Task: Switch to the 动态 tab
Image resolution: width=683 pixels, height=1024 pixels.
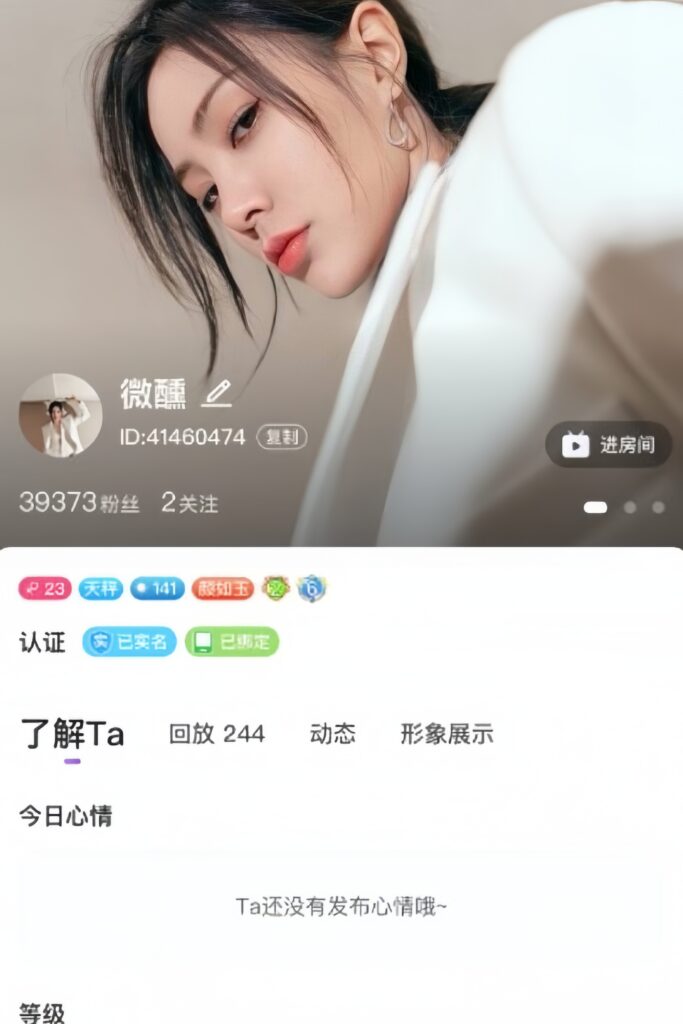Action: tap(332, 734)
